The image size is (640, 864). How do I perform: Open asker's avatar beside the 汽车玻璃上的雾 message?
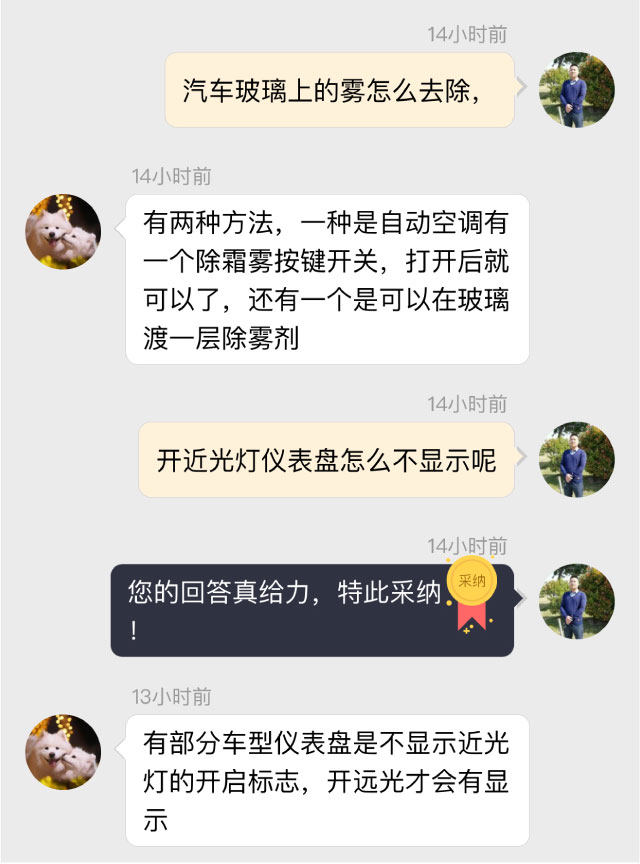(577, 90)
